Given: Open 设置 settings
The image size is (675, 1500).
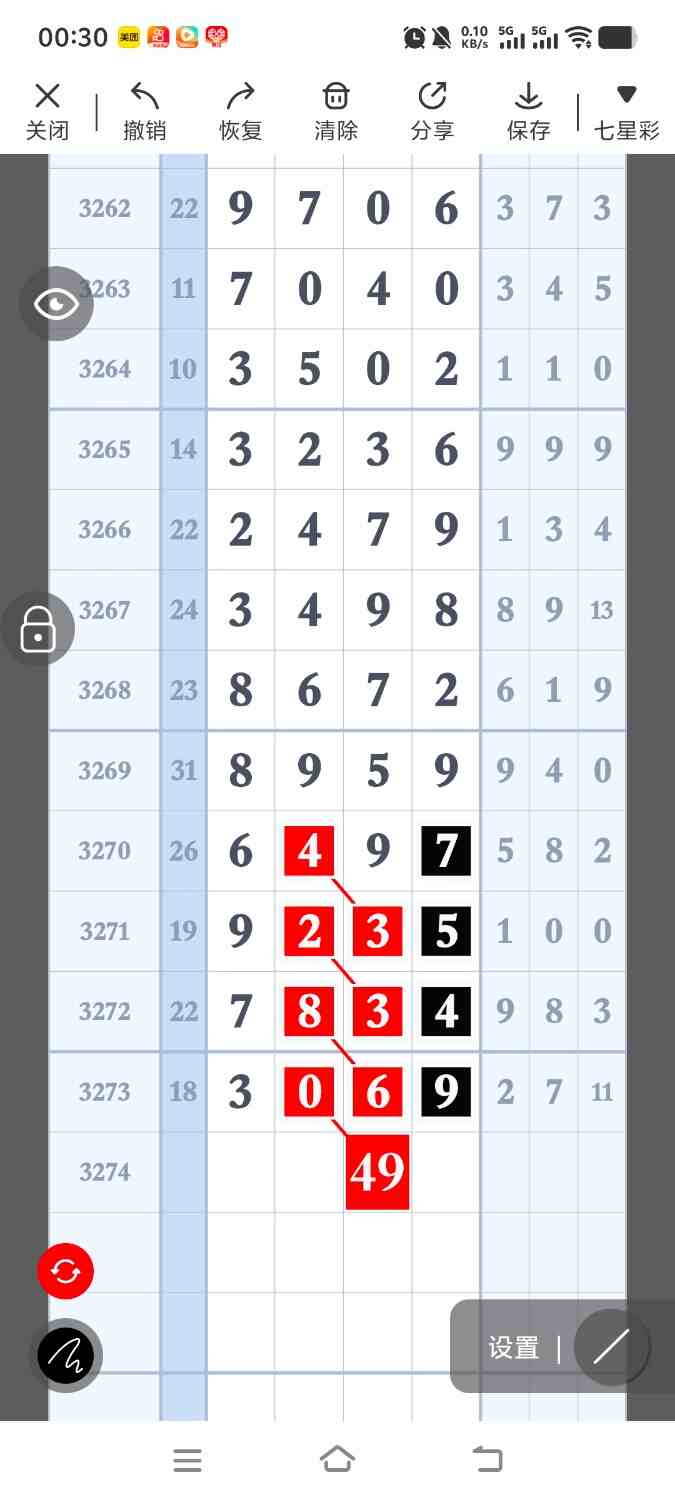Looking at the screenshot, I should tap(514, 1347).
